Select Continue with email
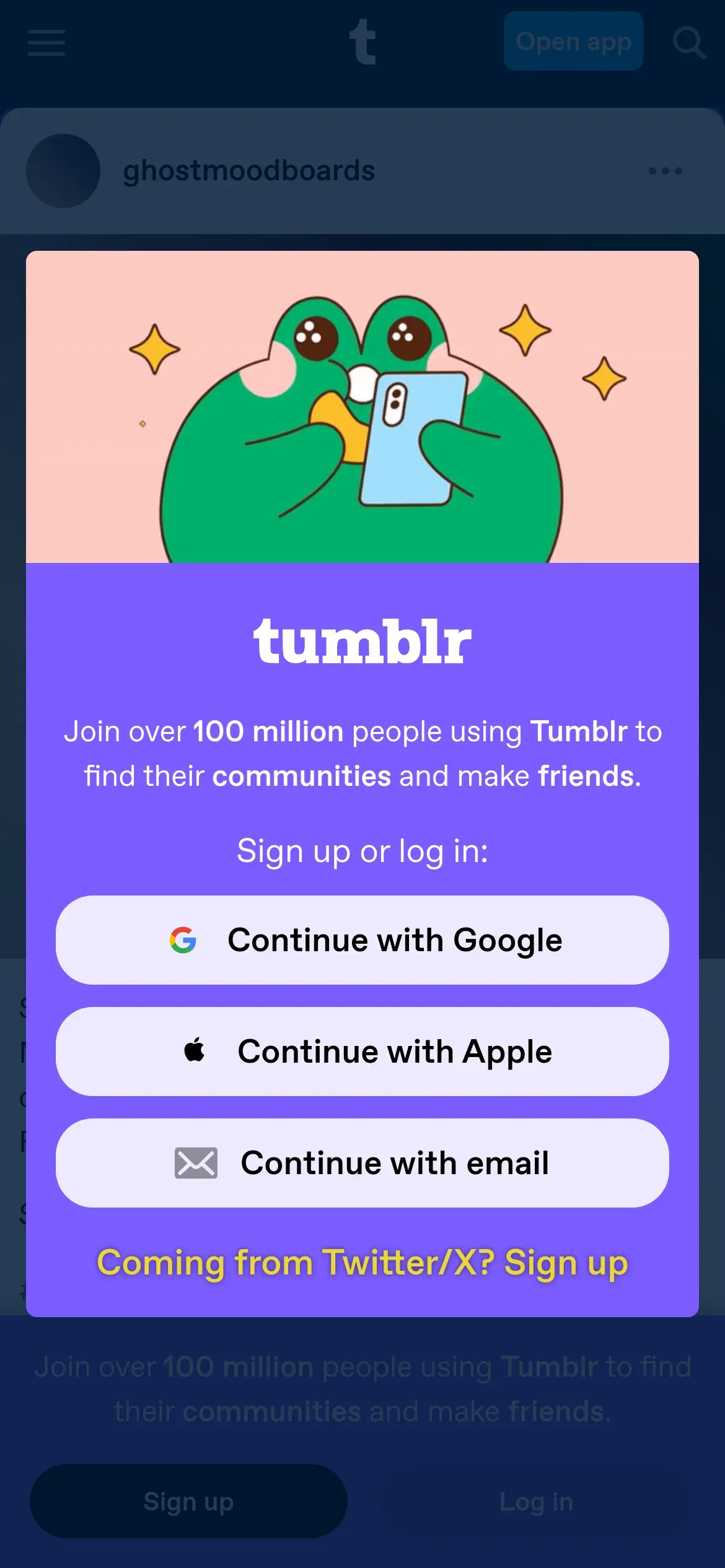Image resolution: width=725 pixels, height=1568 pixels. 362,1163
